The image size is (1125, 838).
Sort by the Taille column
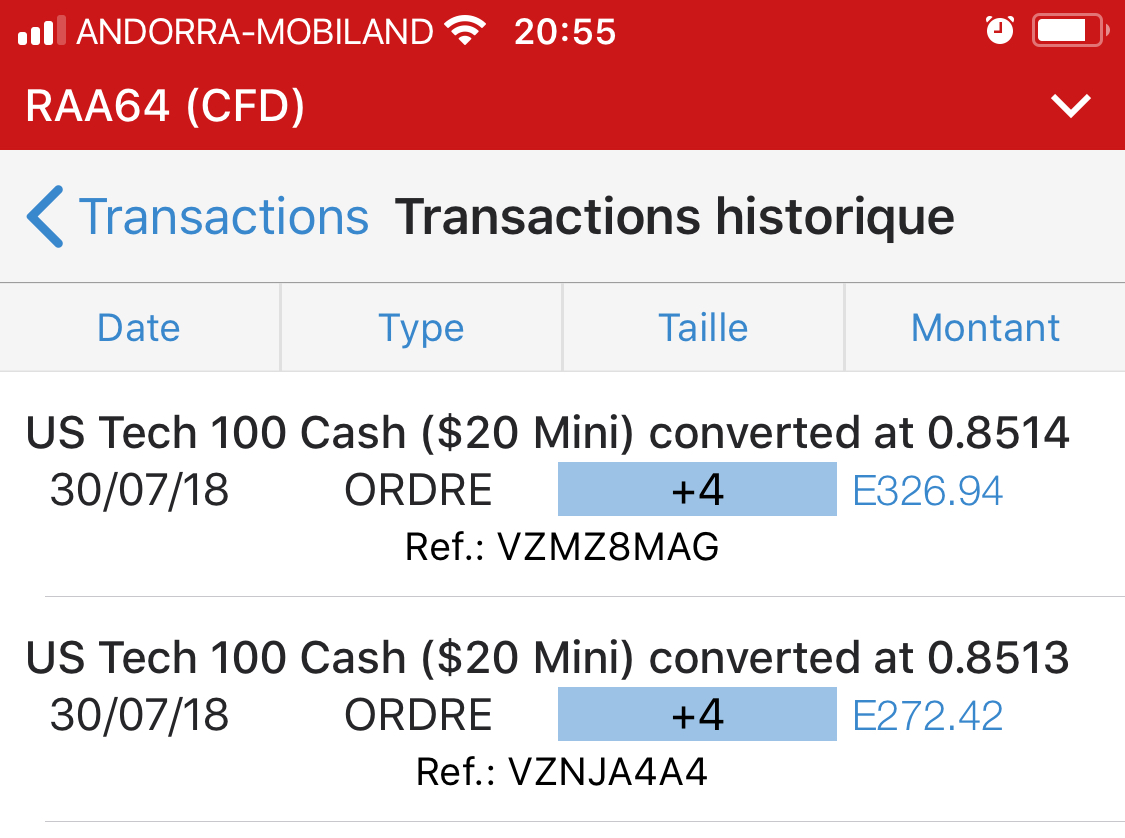click(x=703, y=328)
